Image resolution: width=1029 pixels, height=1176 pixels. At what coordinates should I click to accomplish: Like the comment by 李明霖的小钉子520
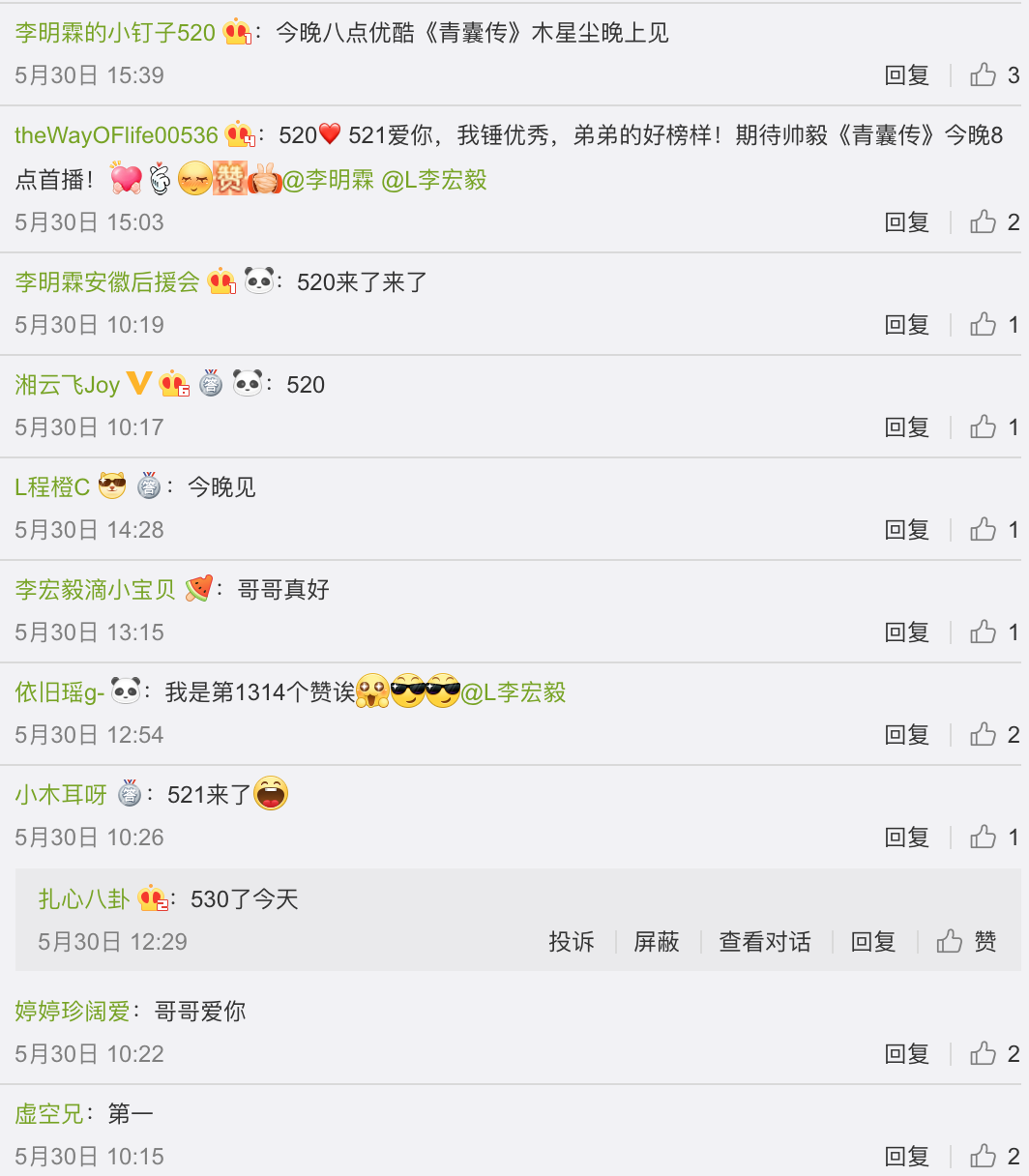995,75
